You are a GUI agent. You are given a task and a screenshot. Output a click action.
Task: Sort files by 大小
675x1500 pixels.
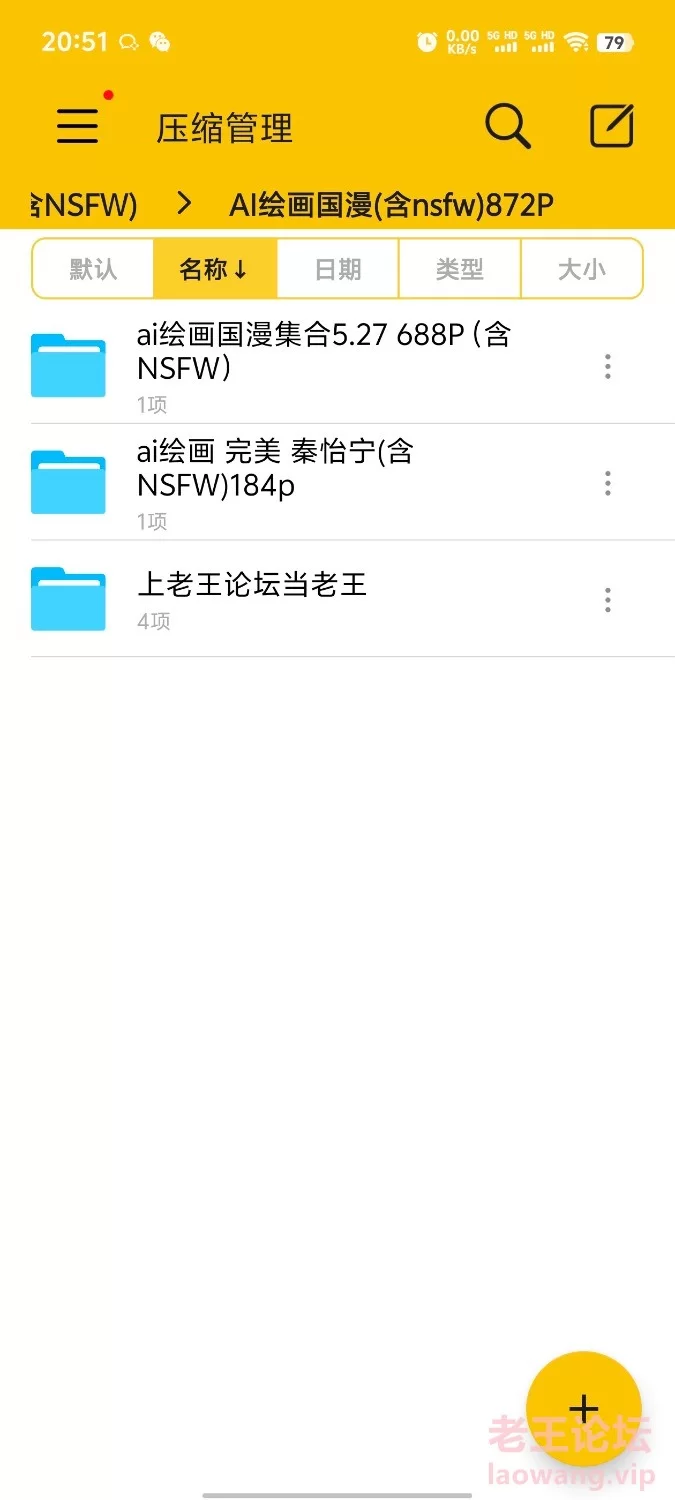point(581,269)
